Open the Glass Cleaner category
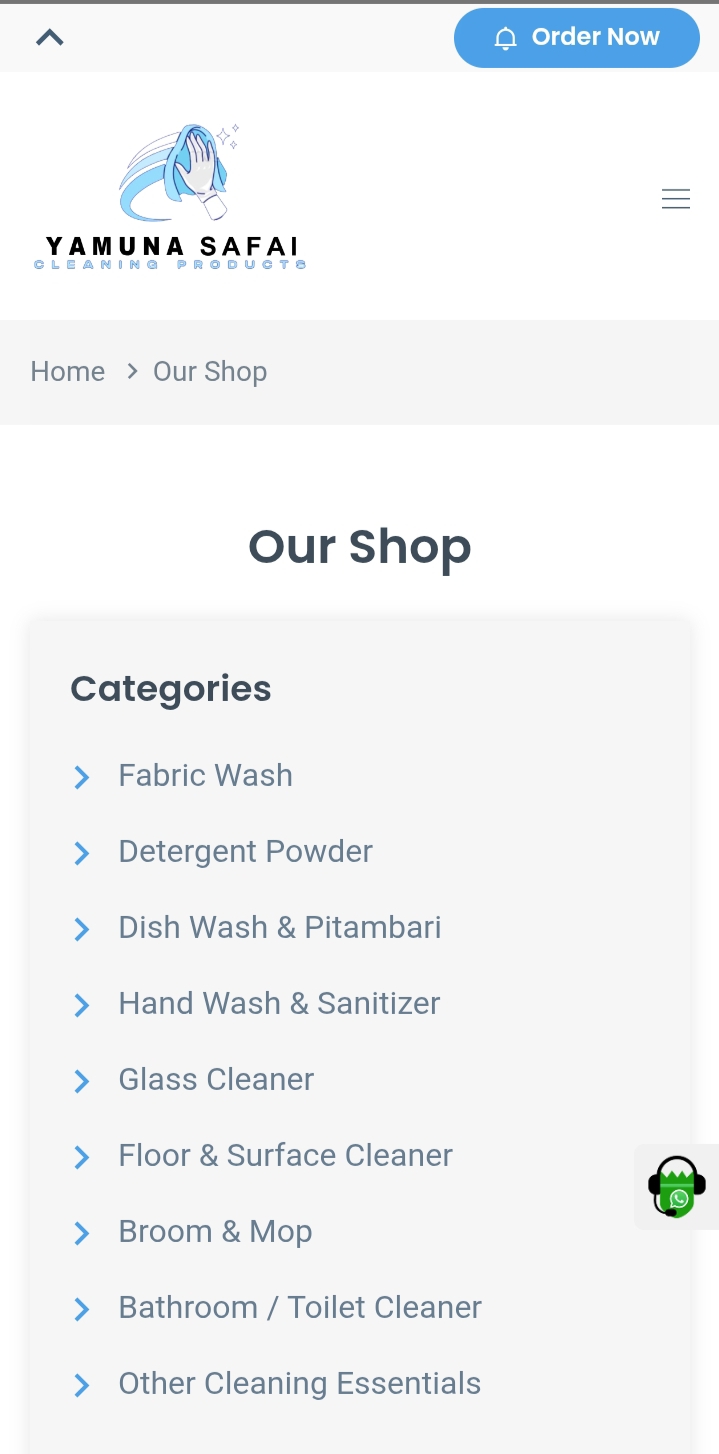This screenshot has height=1454, width=719. [x=216, y=1079]
